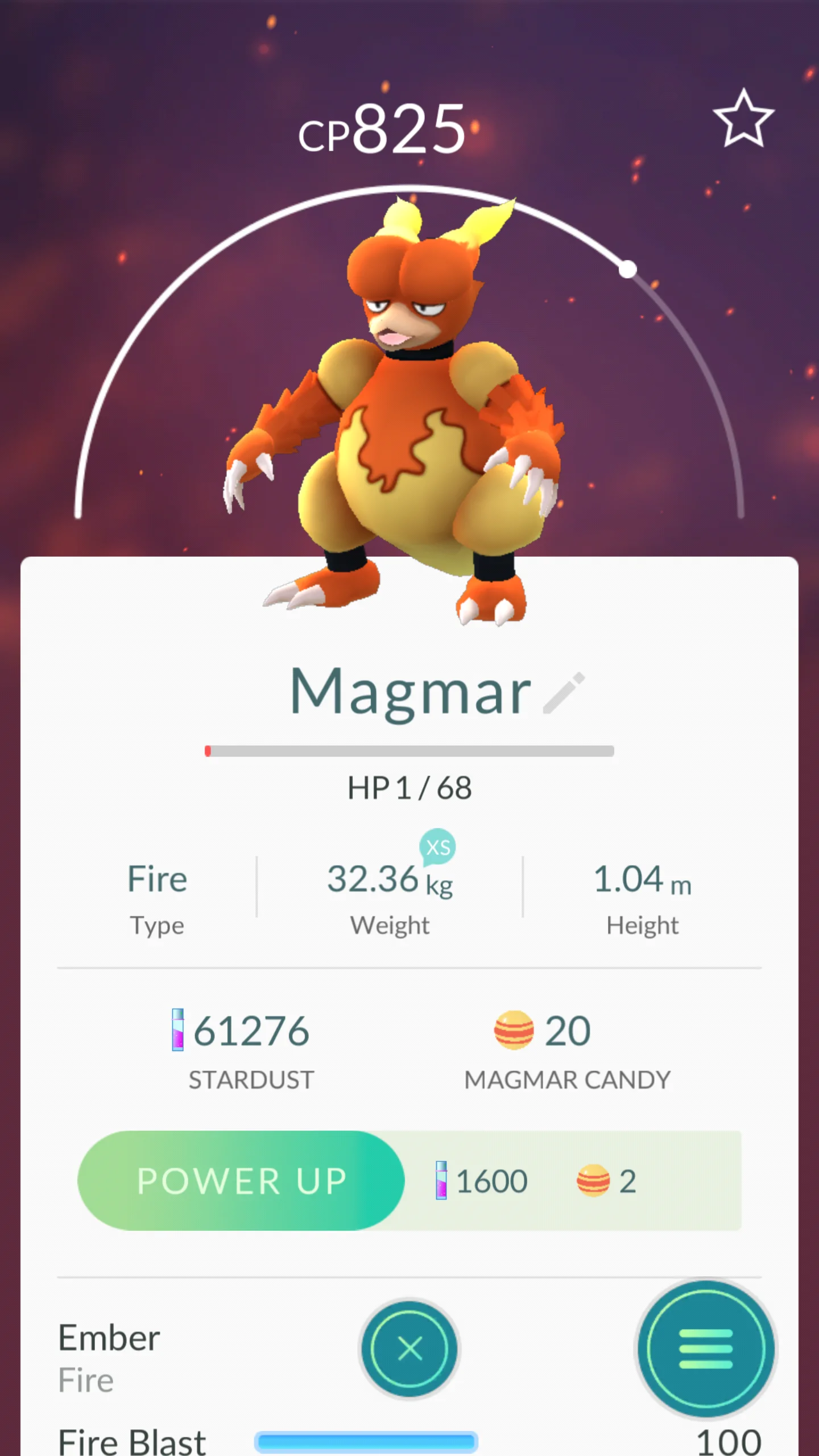Viewport: 819px width, 1456px height.
Task: Power up Magmar
Action: tap(241, 1181)
